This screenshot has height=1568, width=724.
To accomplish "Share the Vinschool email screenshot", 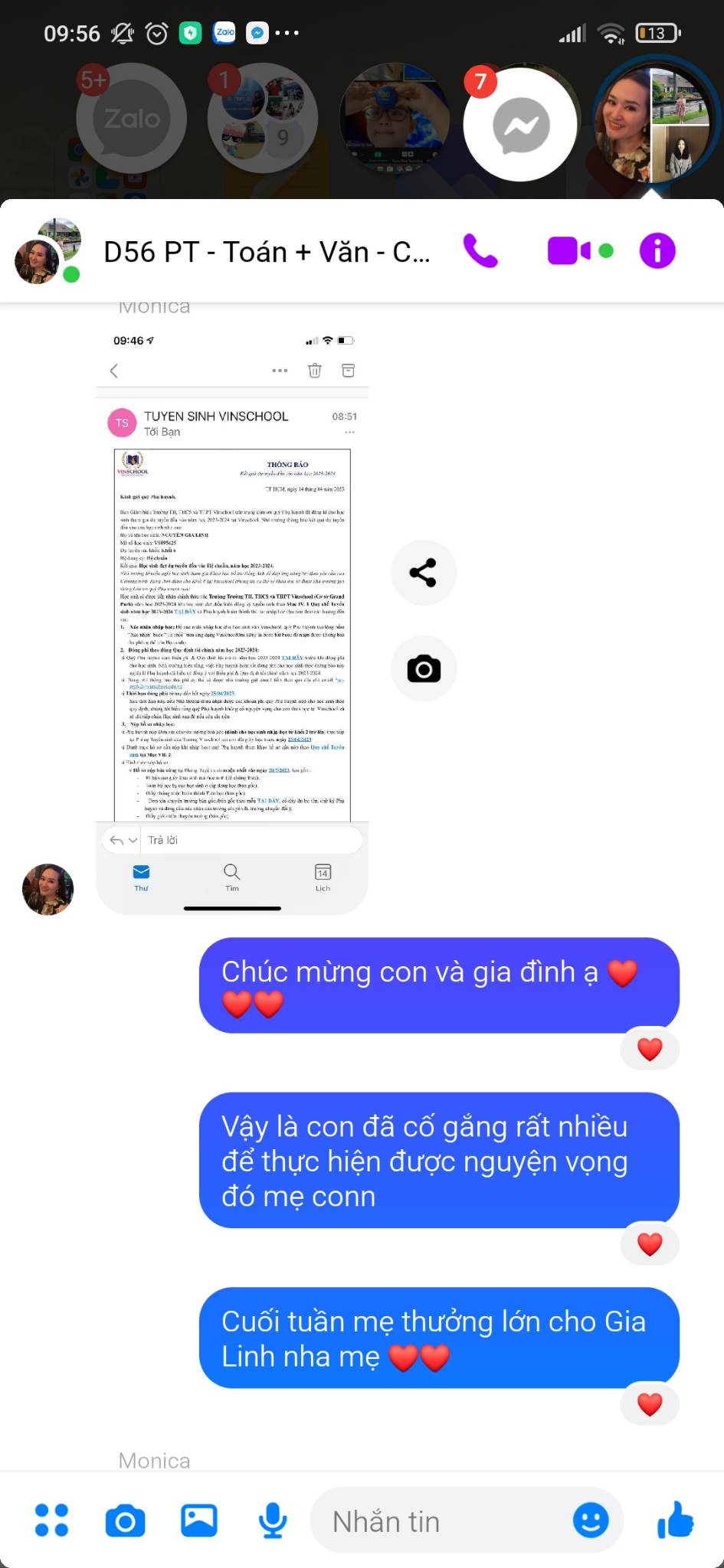I will (x=423, y=572).
